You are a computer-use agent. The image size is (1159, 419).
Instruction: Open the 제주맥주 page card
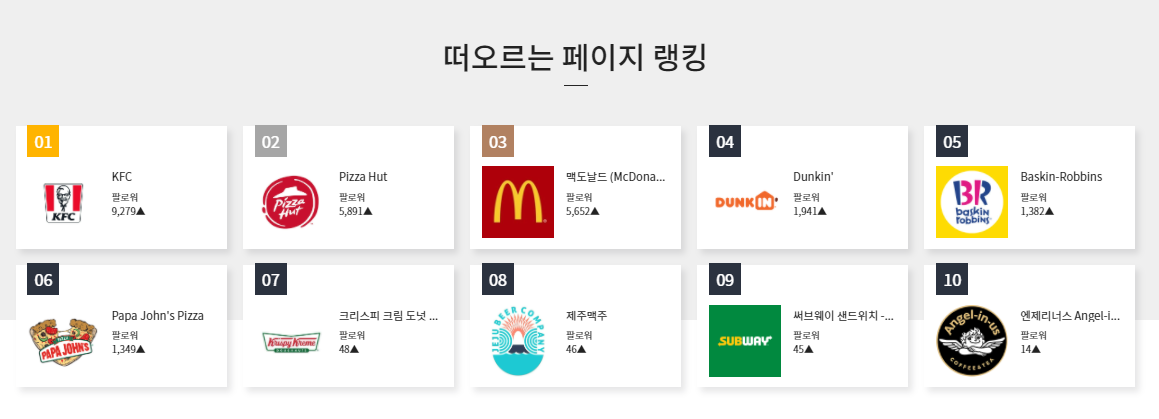(575, 327)
